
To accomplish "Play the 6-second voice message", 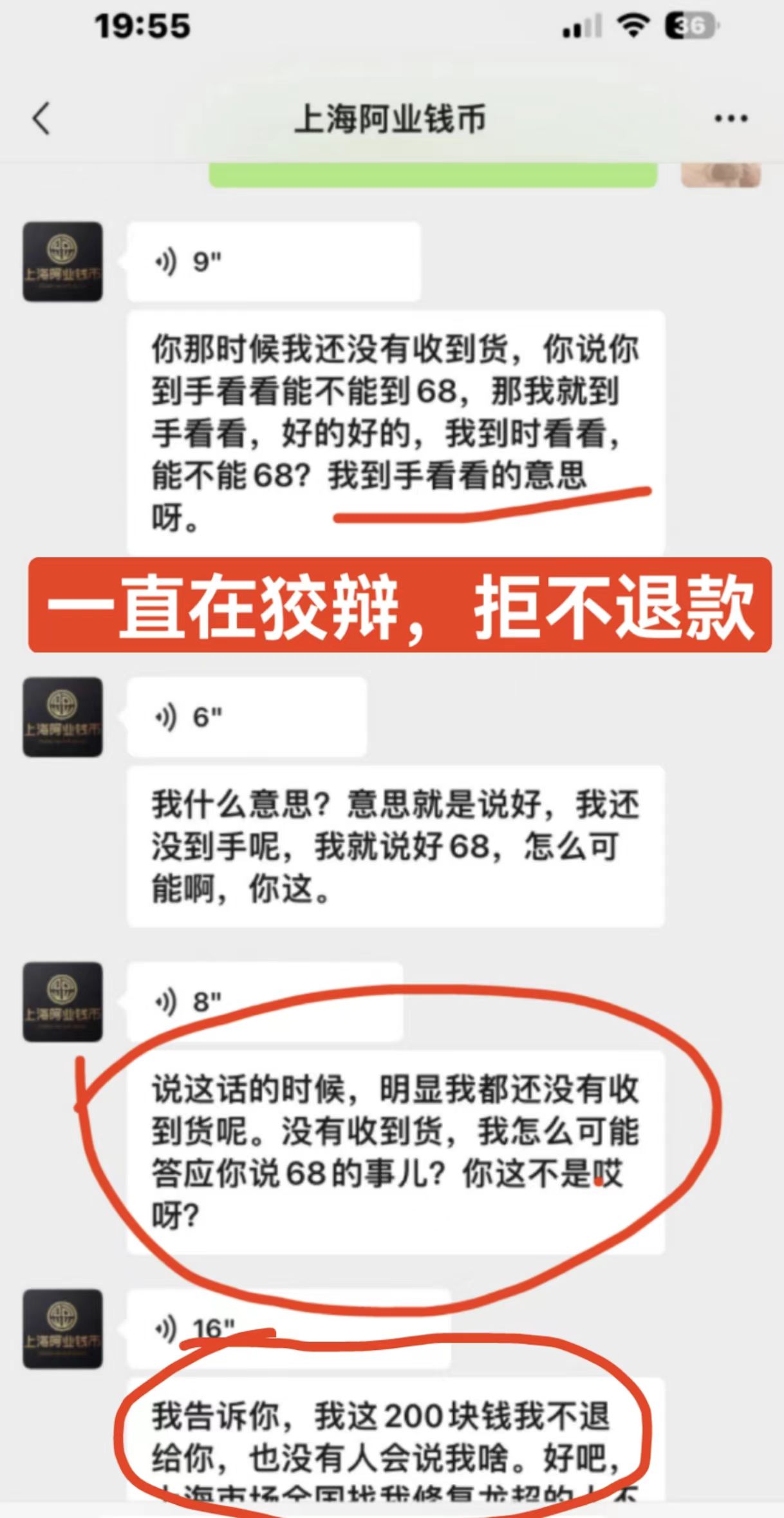I will [247, 717].
